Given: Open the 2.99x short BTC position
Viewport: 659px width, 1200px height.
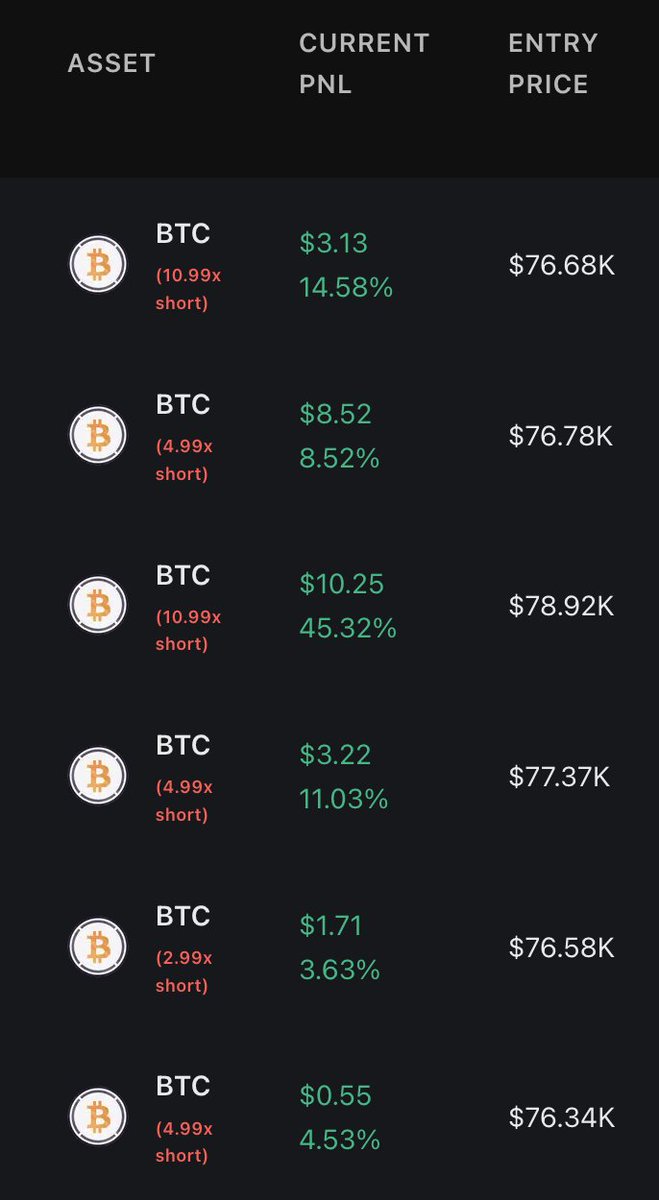Looking at the screenshot, I should tap(329, 947).
